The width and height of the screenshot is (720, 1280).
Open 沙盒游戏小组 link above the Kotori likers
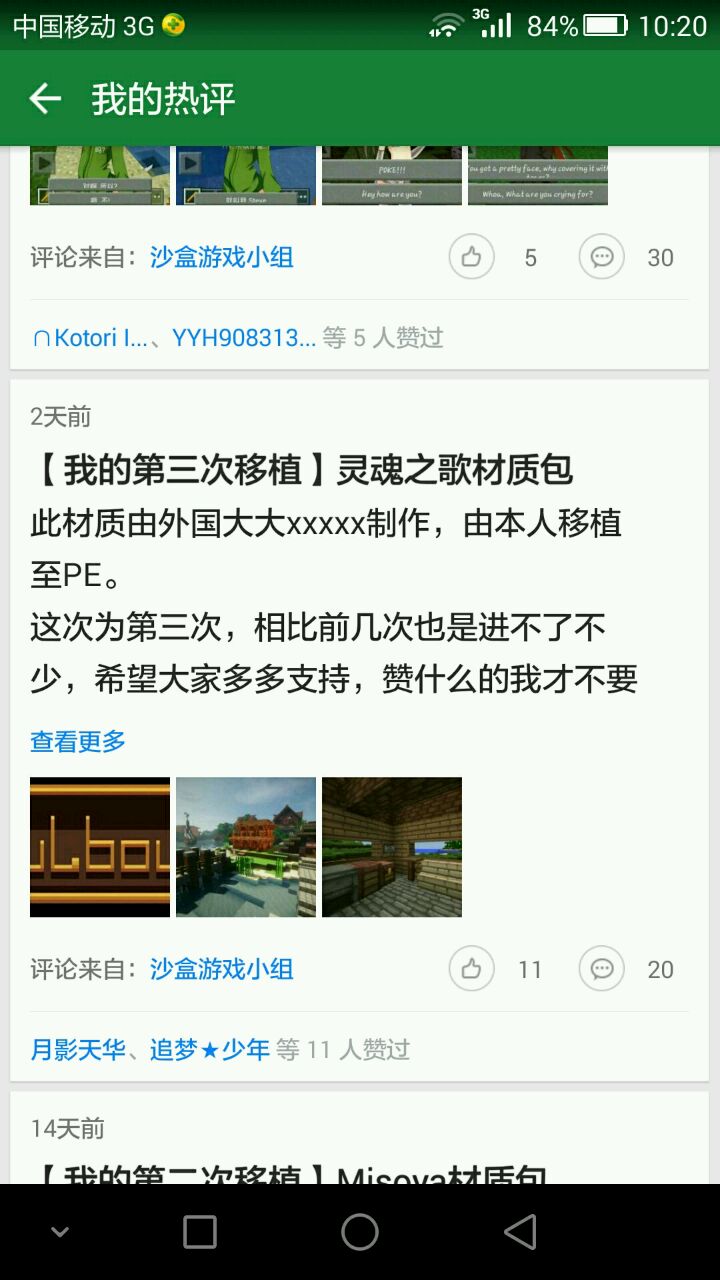click(x=222, y=257)
